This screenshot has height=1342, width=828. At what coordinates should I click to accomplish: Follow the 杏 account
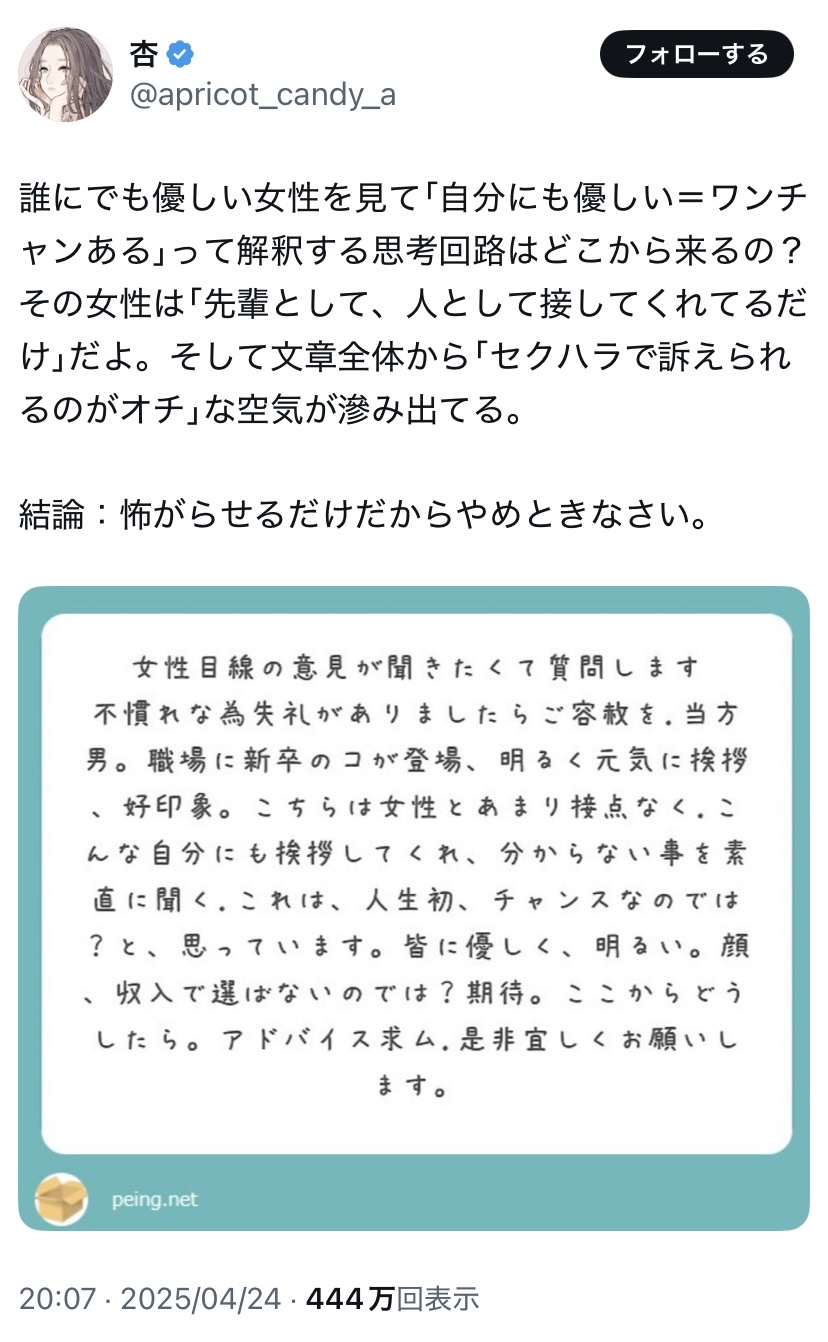[696, 54]
